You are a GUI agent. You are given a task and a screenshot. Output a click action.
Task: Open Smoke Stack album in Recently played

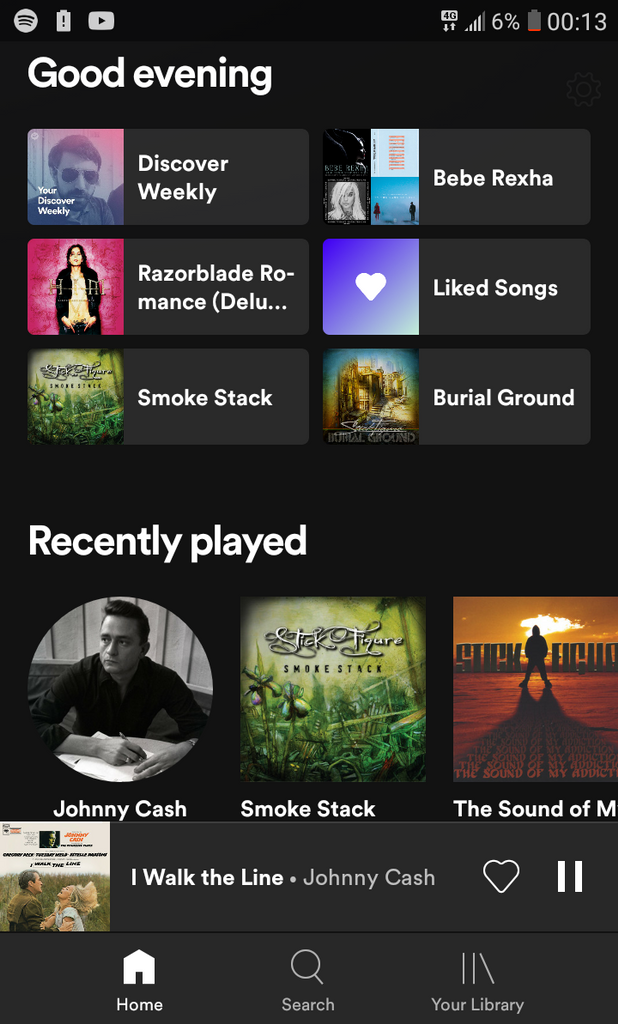coord(333,690)
